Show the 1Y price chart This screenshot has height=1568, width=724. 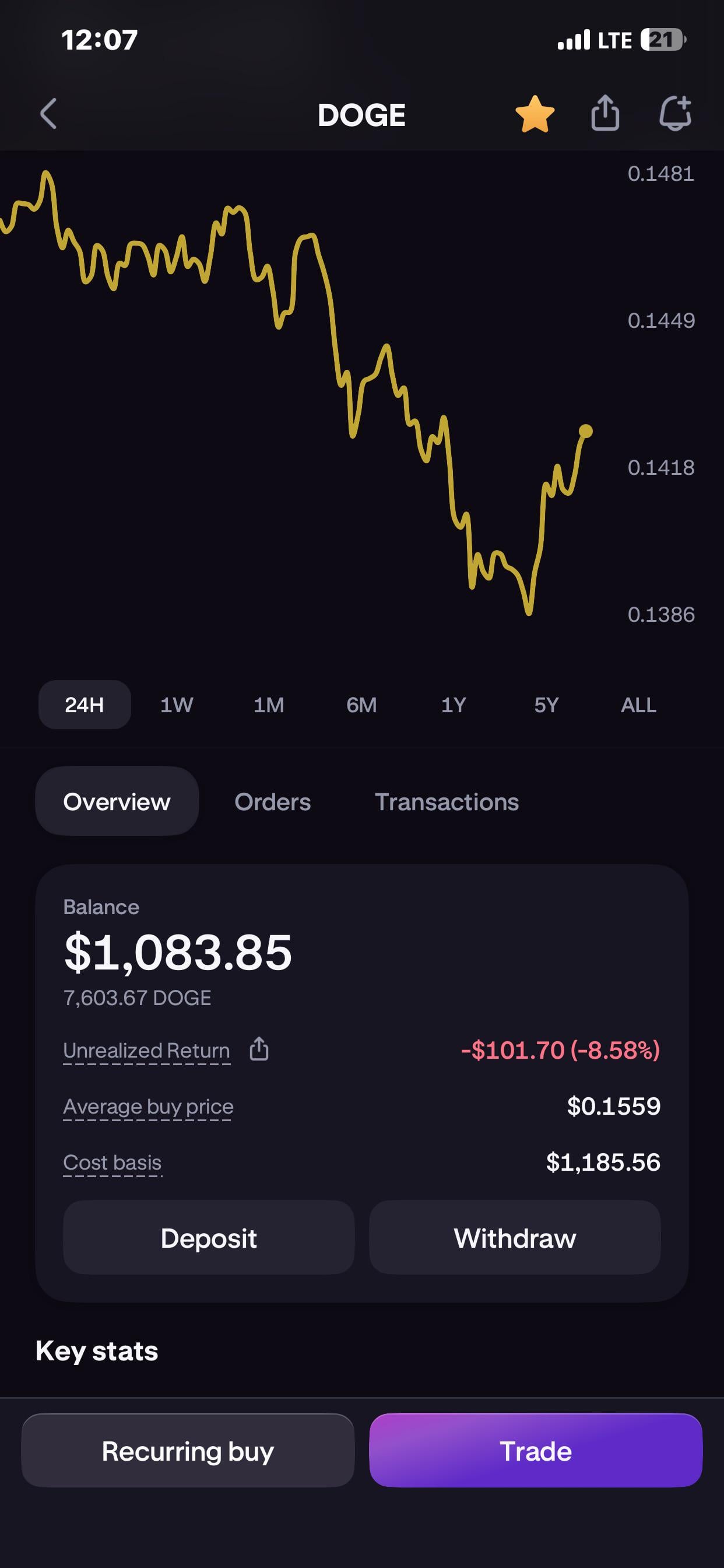[454, 705]
